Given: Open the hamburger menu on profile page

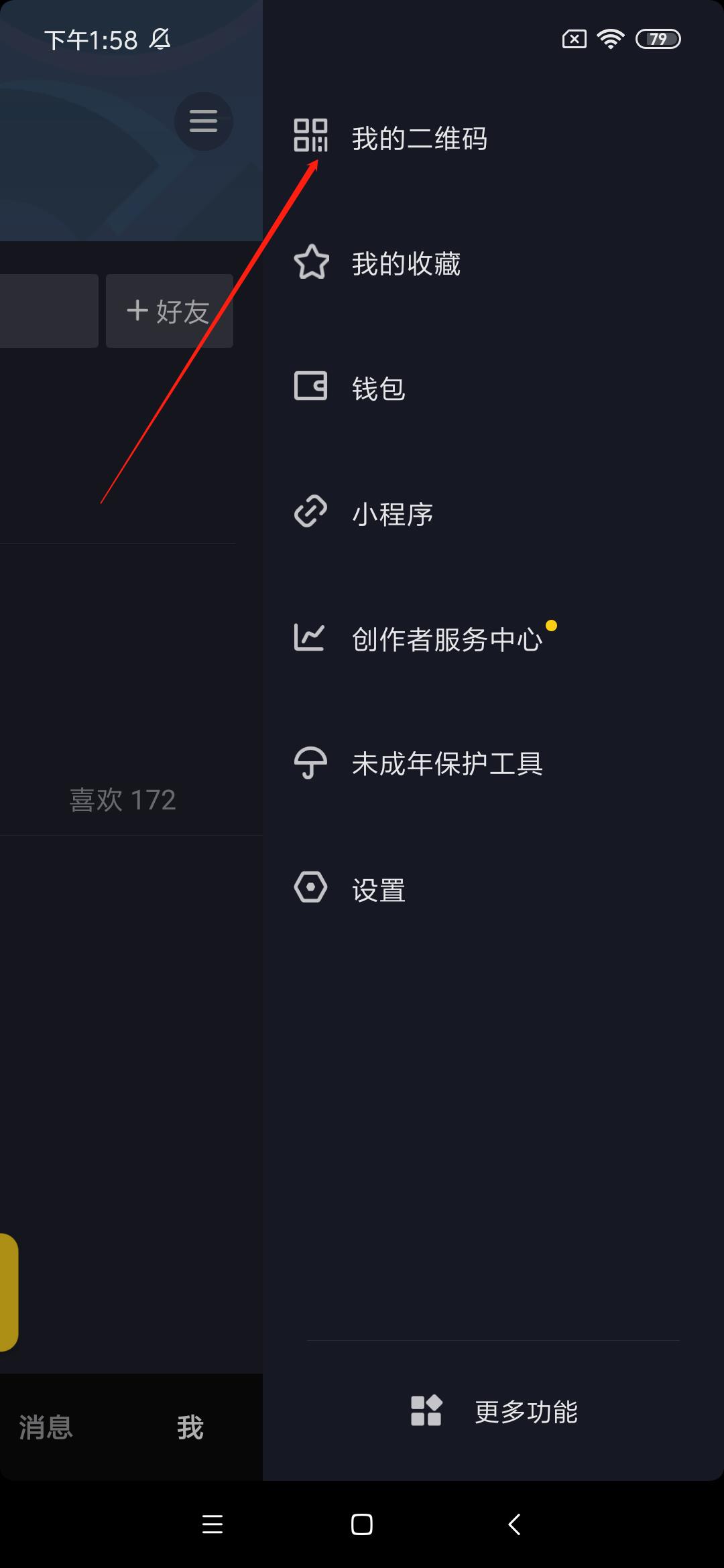Looking at the screenshot, I should [203, 121].
